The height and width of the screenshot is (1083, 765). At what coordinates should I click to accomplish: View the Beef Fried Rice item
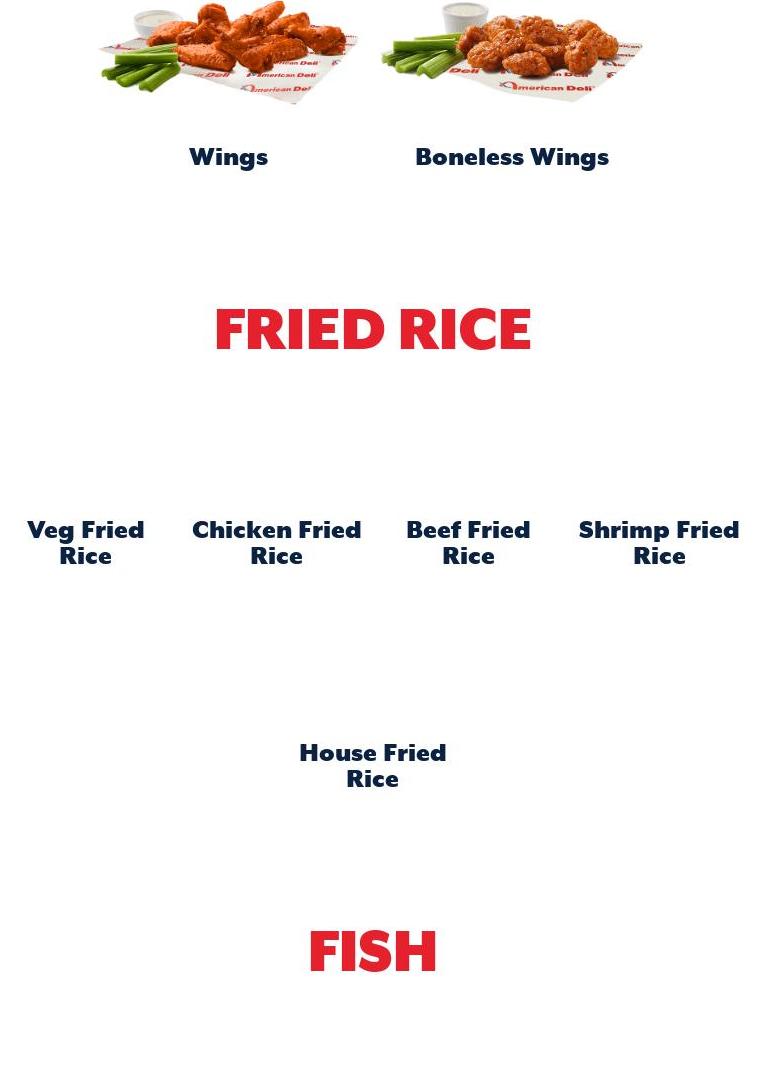coord(468,542)
